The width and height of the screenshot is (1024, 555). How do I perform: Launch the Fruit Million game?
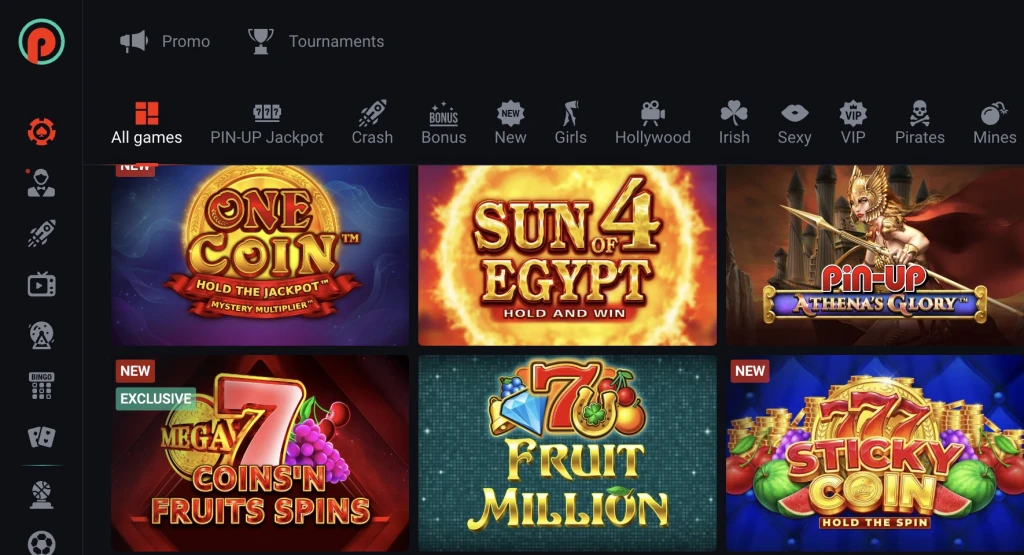coord(567,453)
